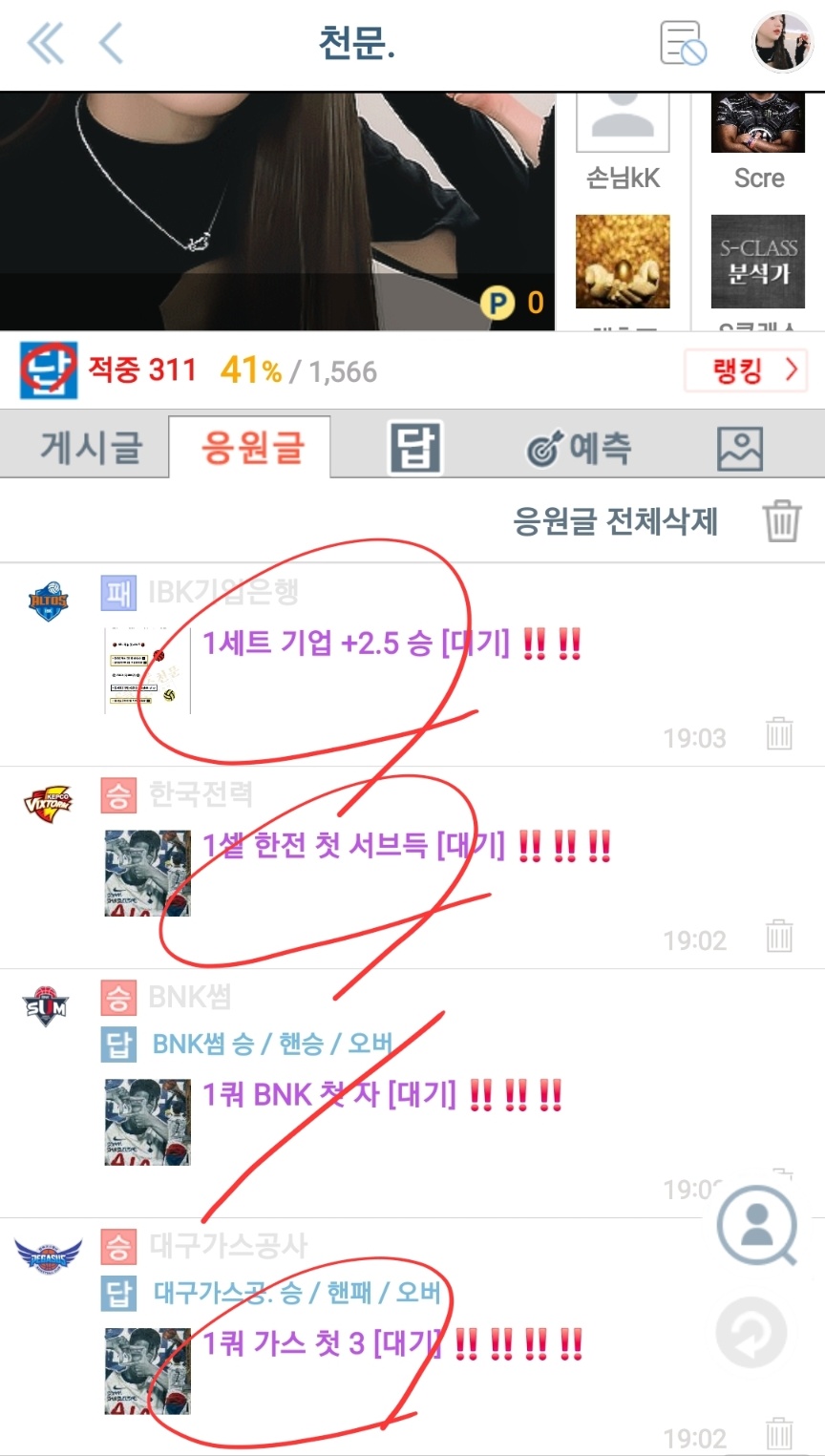The width and height of the screenshot is (825, 1456).
Task: Switch to the image gallery tab
Action: 740,448
